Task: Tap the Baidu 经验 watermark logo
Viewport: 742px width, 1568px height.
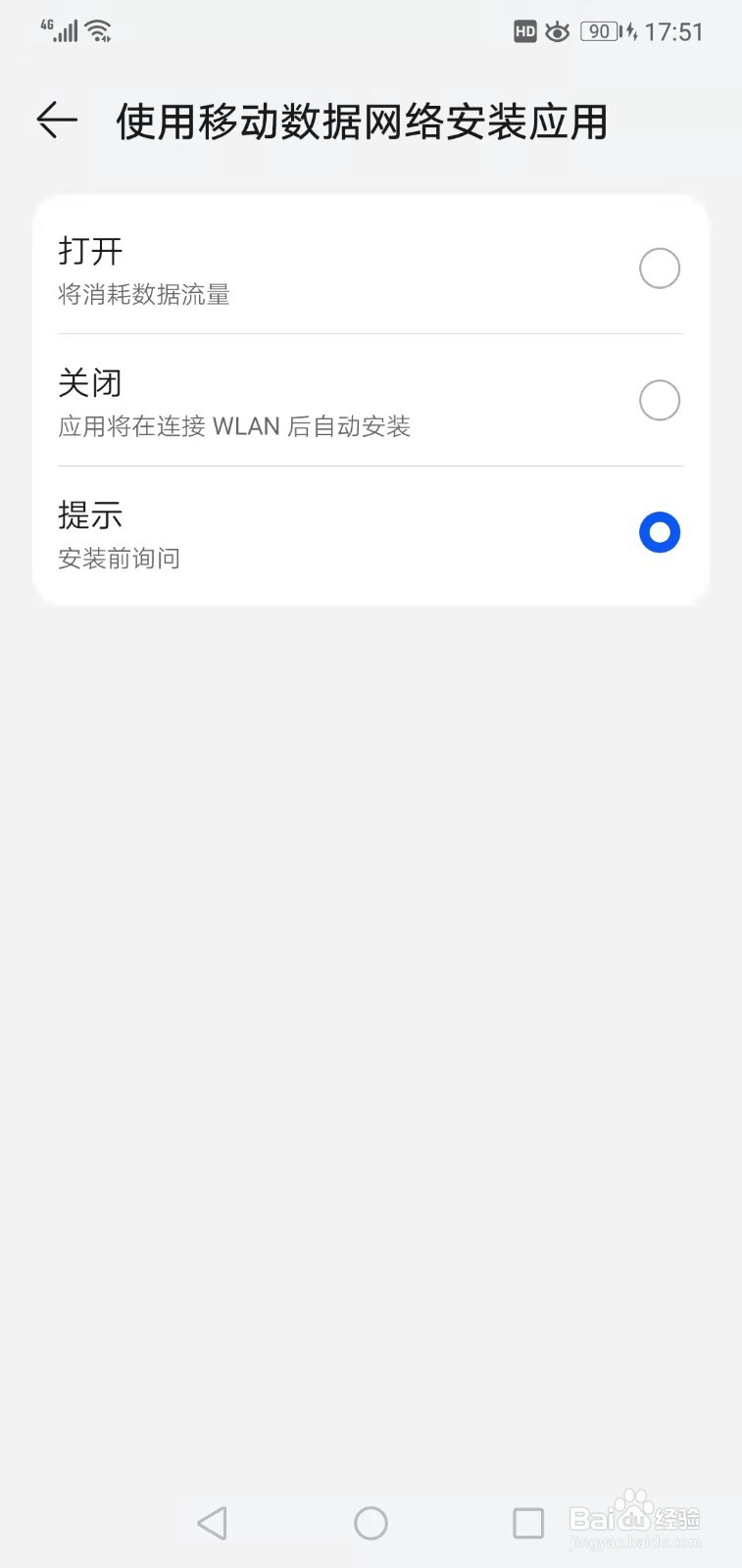Action: 637,1519
